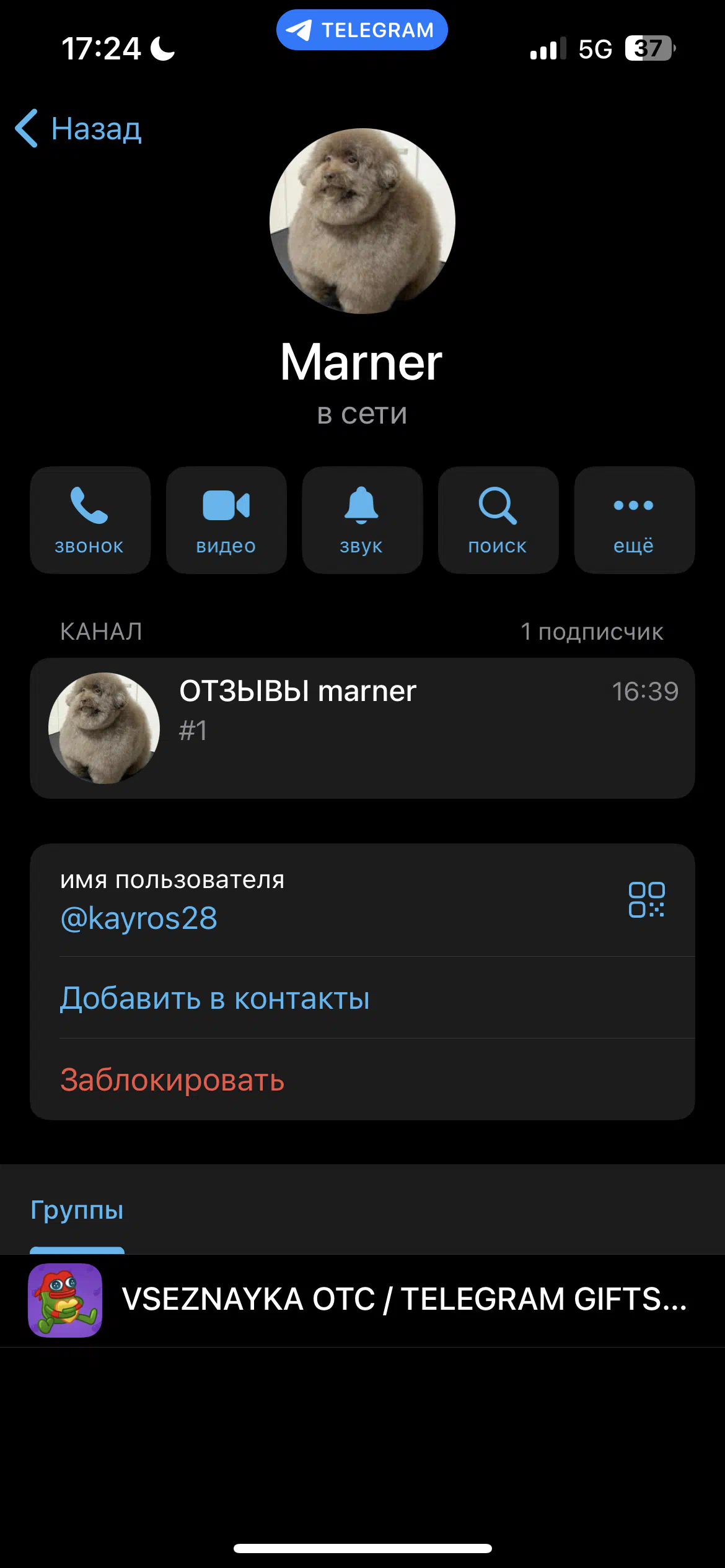The width and height of the screenshot is (725, 1568).
Task: Open more options via ещё
Action: pyautogui.click(x=635, y=520)
